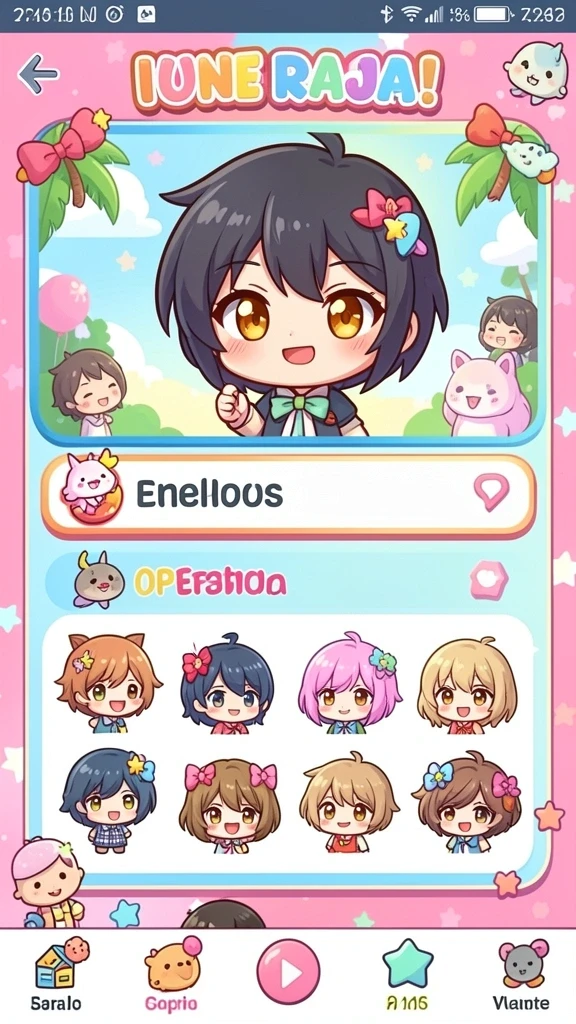
Task: Tap the pink play button
Action: 288,972
